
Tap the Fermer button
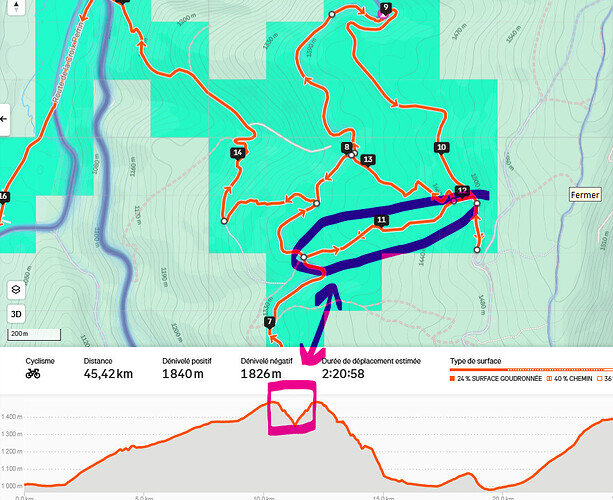[x=586, y=195]
